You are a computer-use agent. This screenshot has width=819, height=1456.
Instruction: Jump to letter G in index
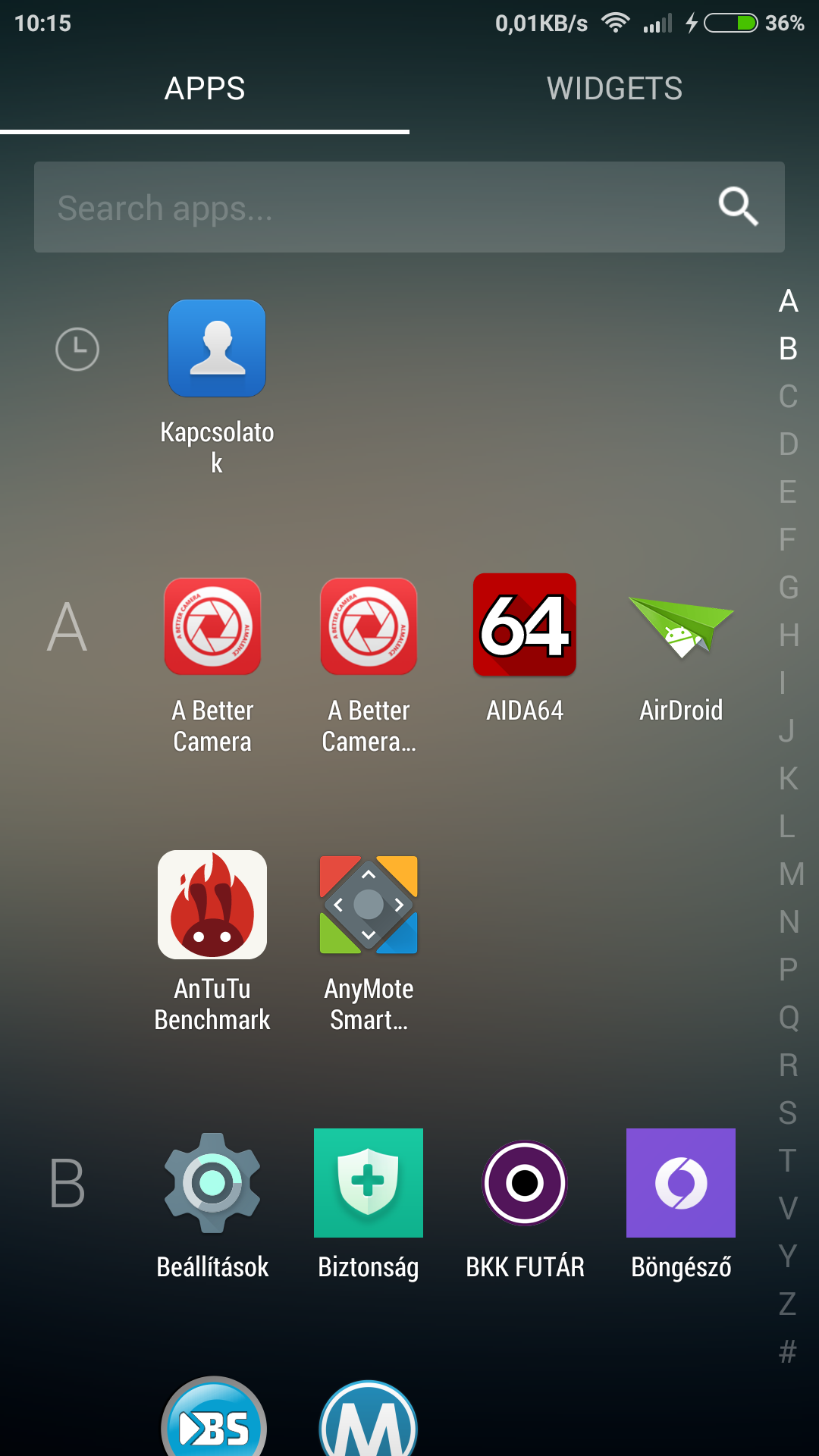point(789,588)
